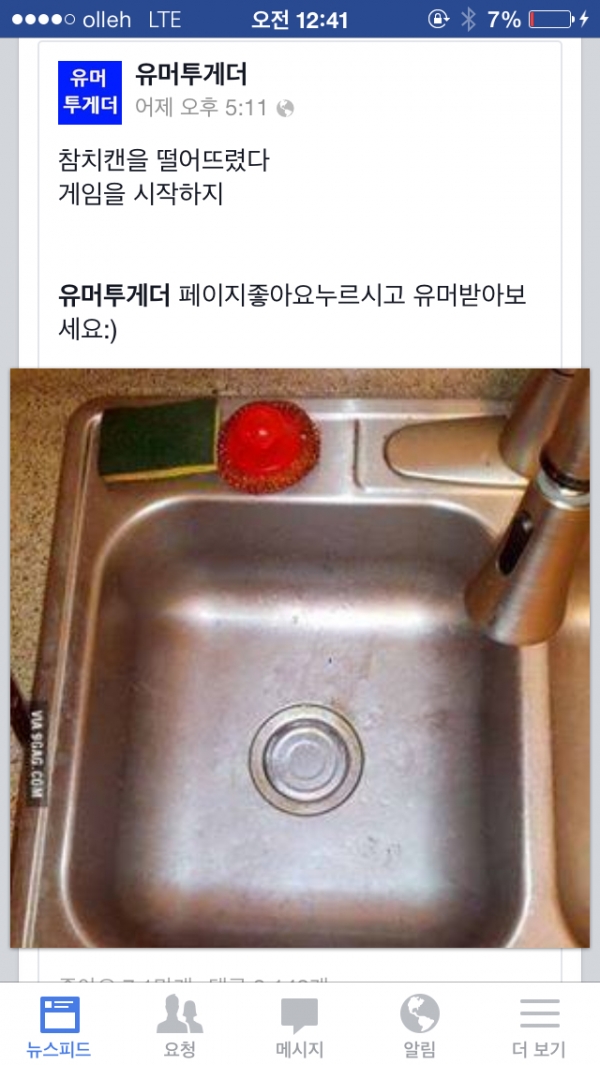Open the 더 보기 menu tab
Screen dimensions: 600x1065
tap(539, 1026)
